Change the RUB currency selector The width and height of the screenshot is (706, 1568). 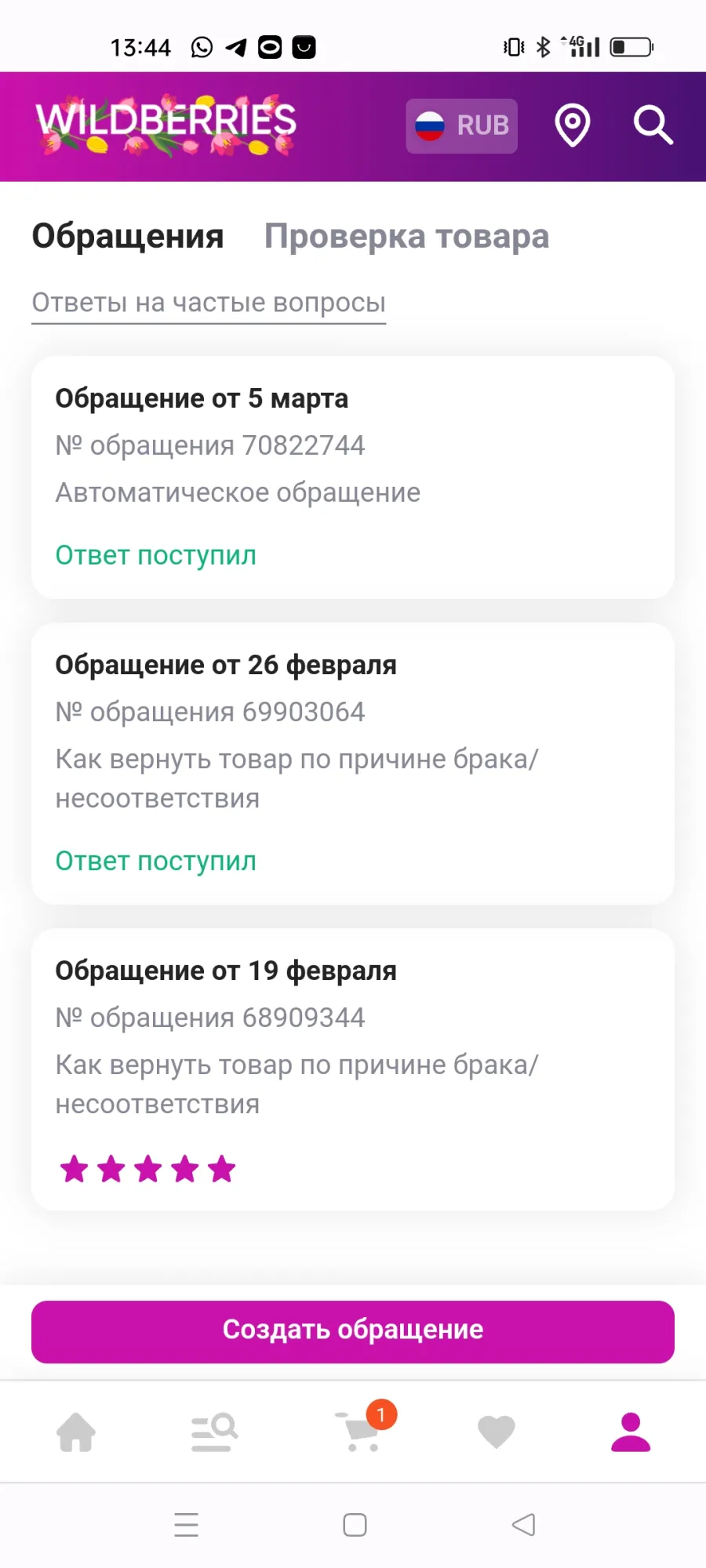click(x=461, y=125)
